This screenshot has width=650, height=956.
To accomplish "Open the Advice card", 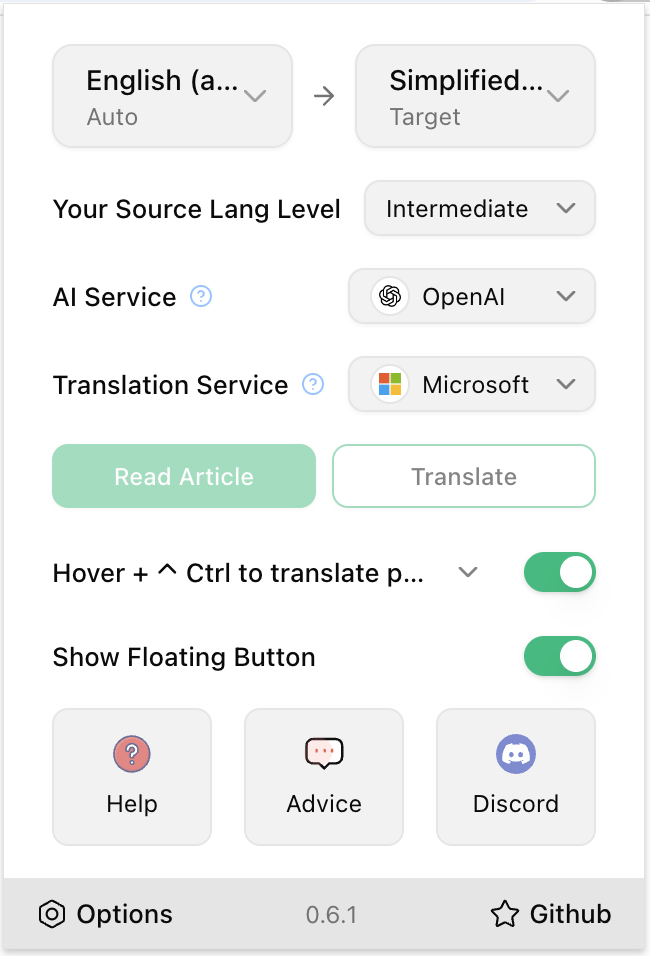I will [x=324, y=777].
